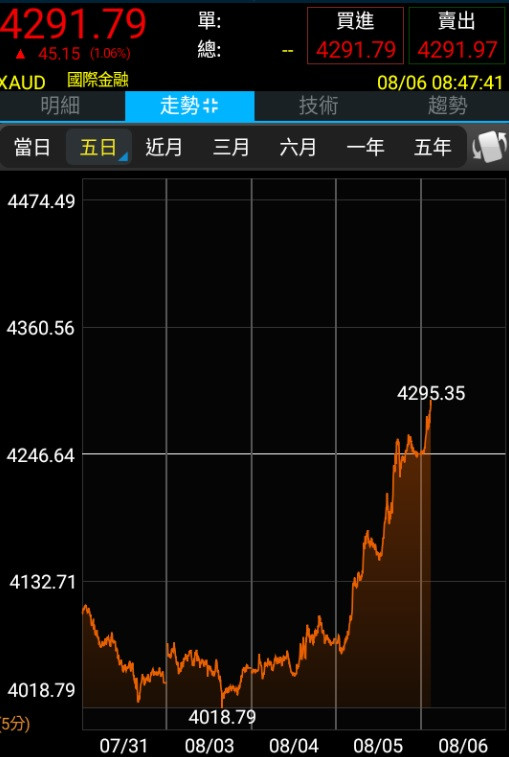Switch chart range to 近月

pos(164,147)
